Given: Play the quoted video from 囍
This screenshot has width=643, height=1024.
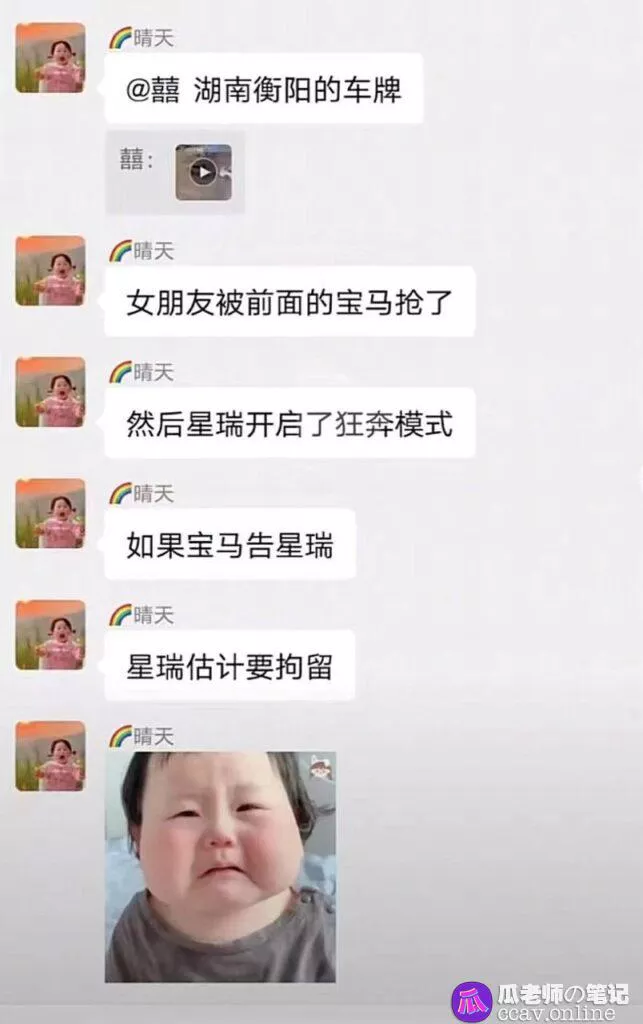Looking at the screenshot, I should point(203,172).
